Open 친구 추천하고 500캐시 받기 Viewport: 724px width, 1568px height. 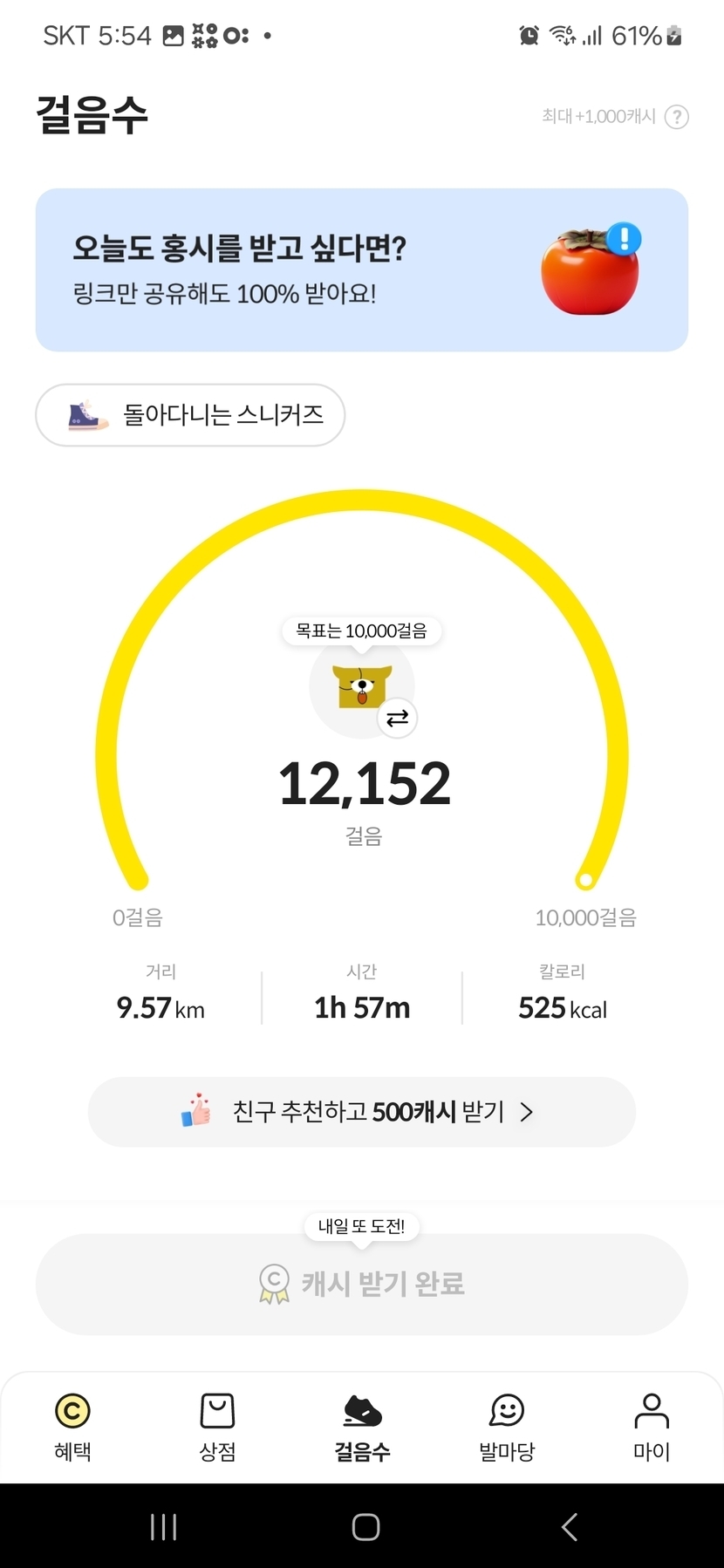point(361,1112)
